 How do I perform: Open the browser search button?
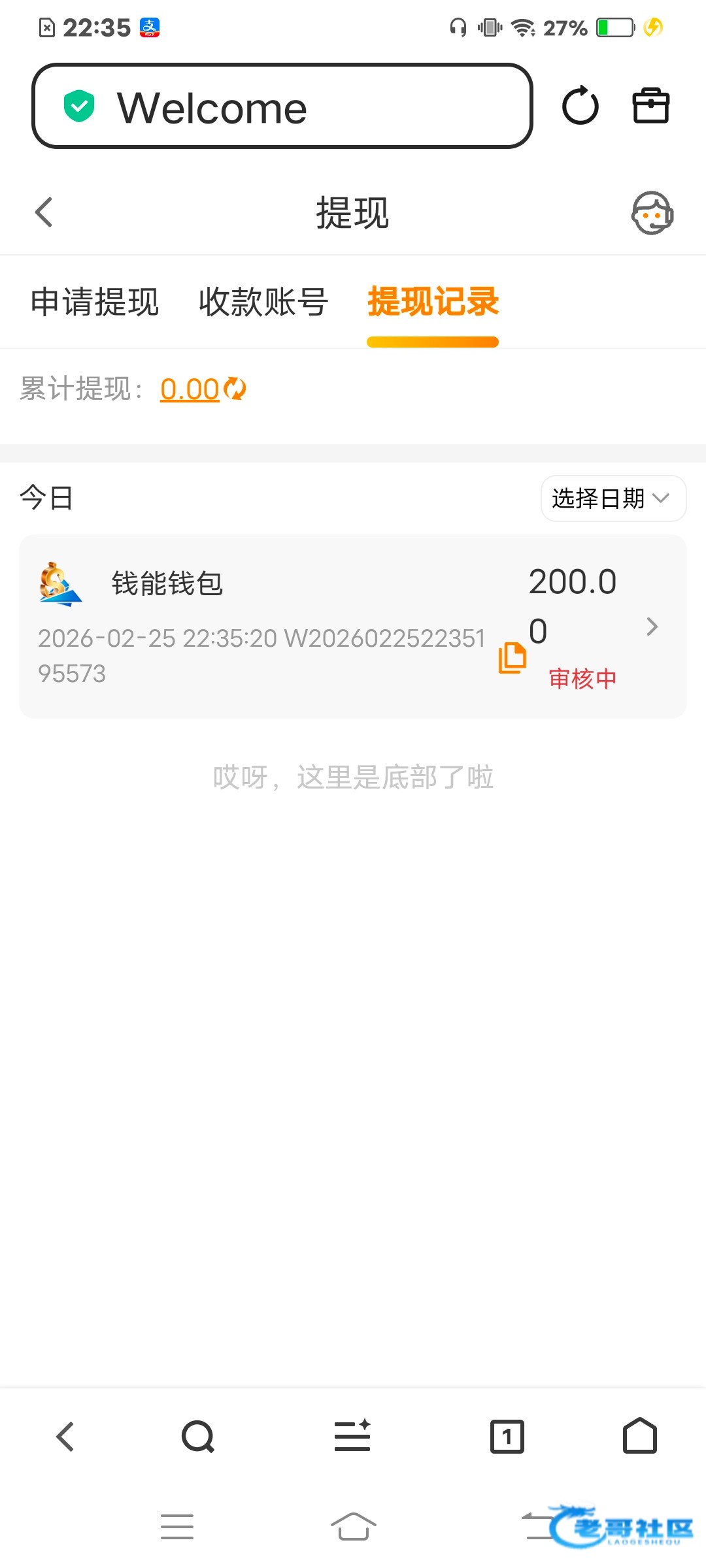(x=197, y=1437)
